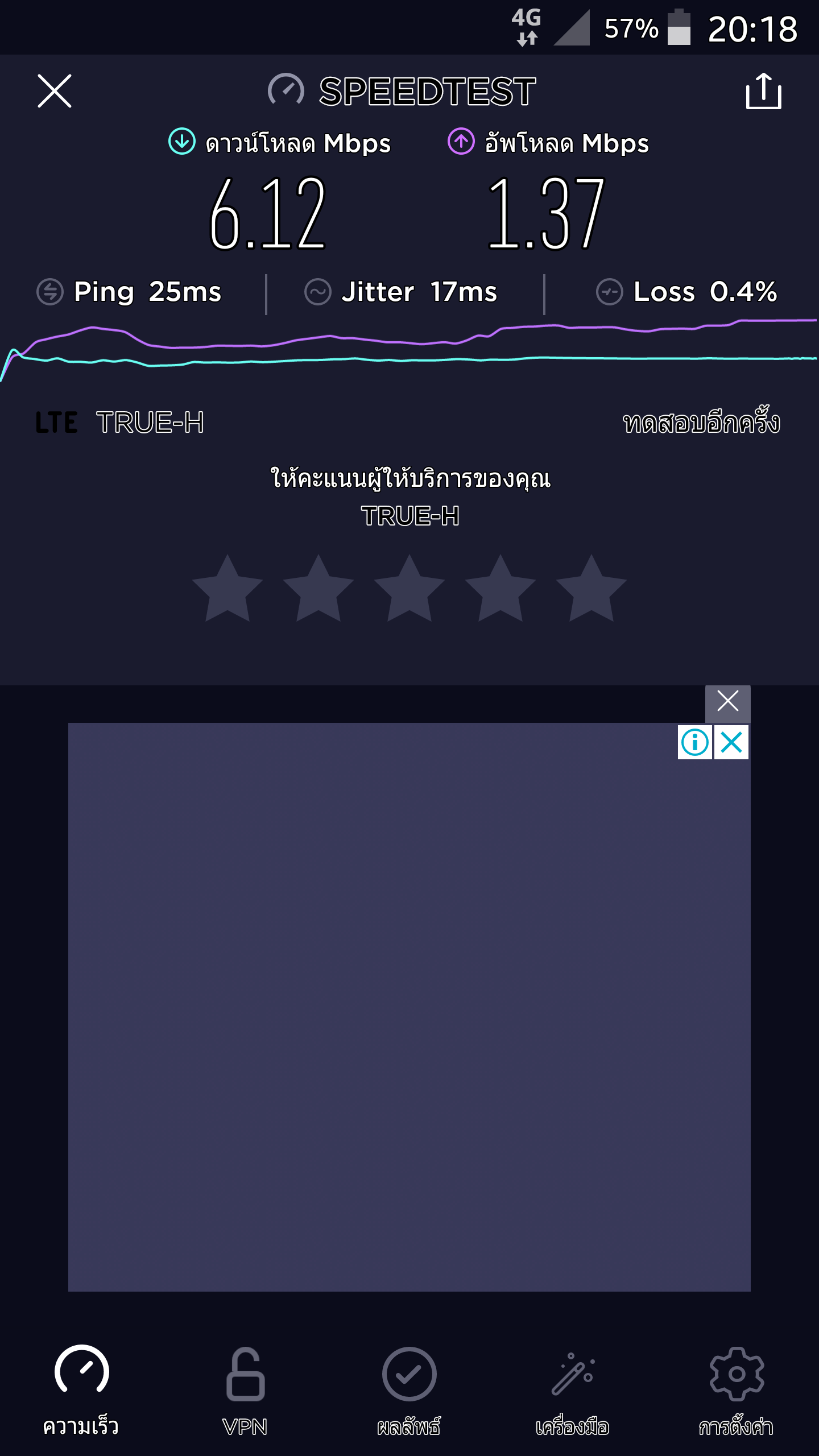Tap ทดสอบอีกครั้ง to test again

tap(701, 422)
